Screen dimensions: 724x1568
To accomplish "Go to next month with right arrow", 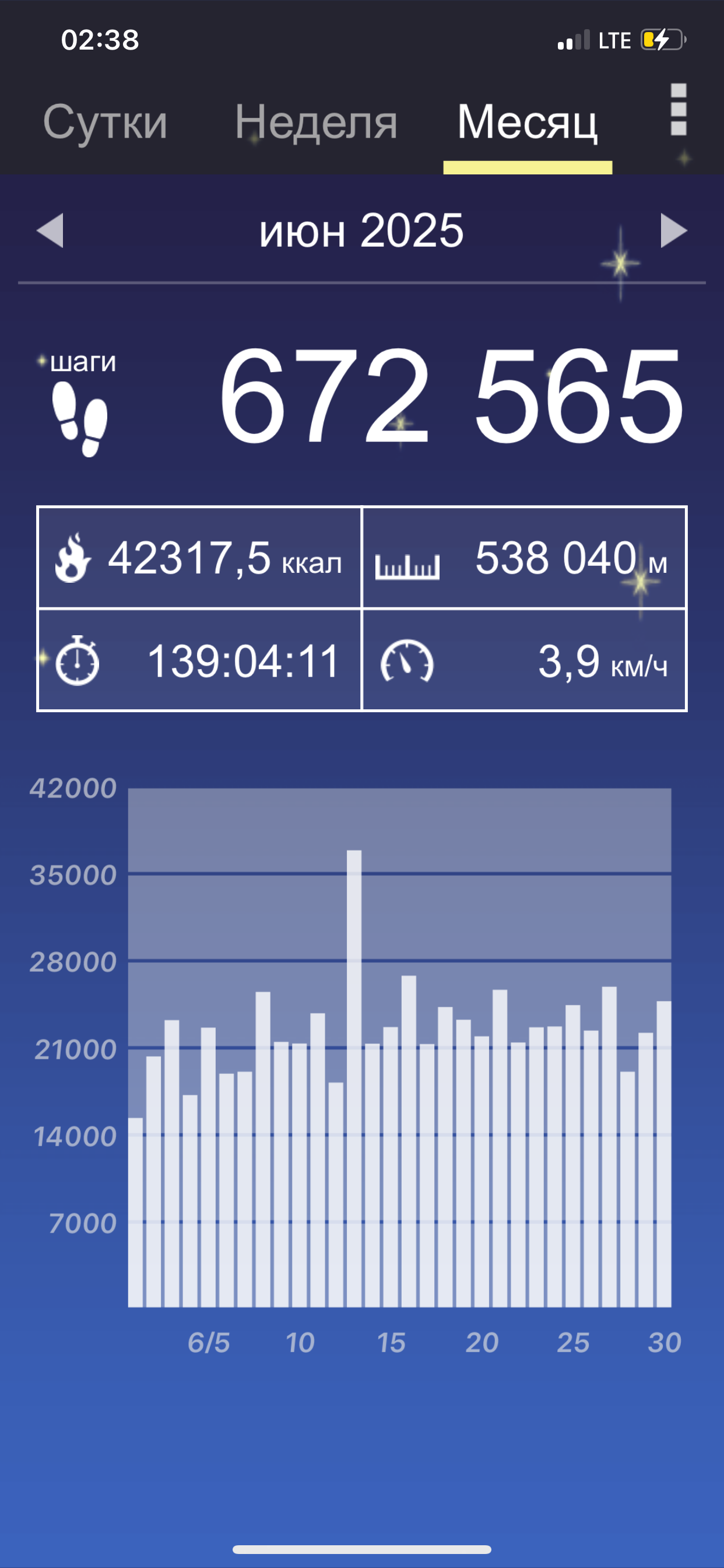I will click(x=674, y=230).
